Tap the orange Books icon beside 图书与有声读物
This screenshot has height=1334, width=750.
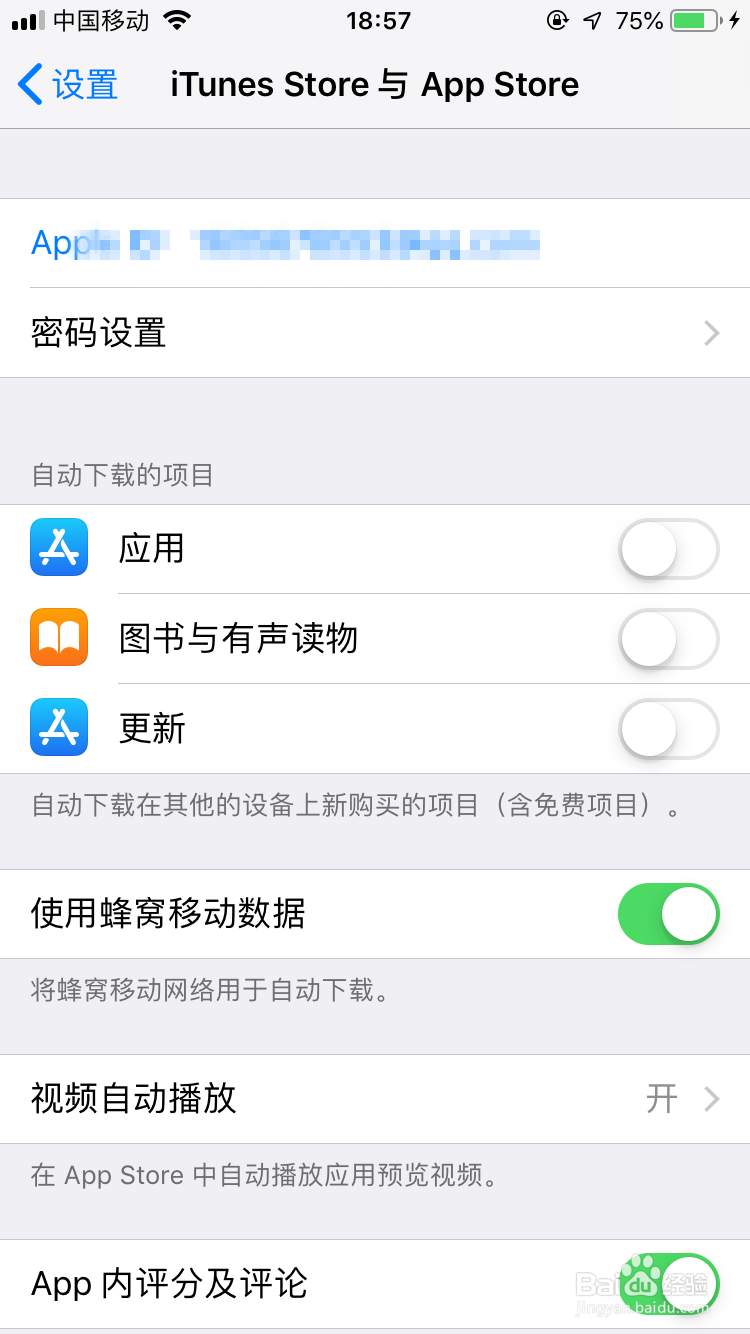[58, 638]
